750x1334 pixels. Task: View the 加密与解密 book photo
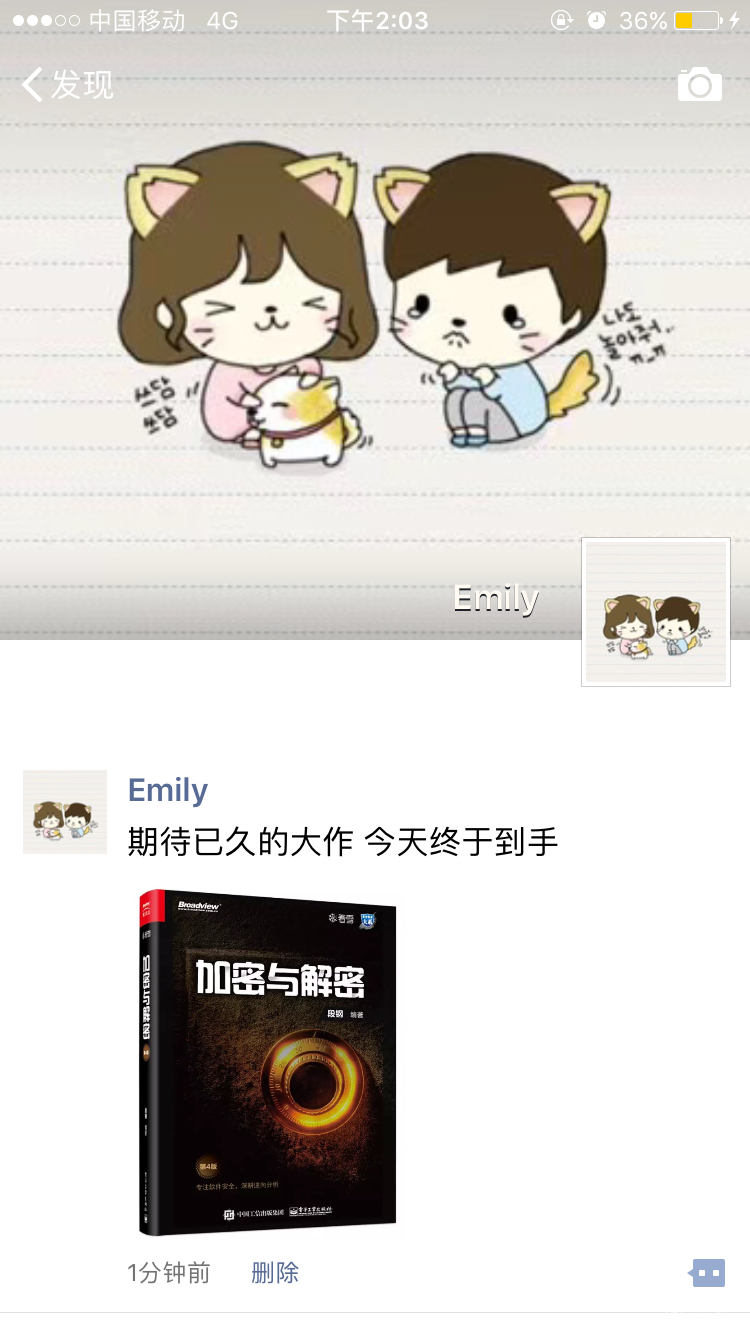267,1061
